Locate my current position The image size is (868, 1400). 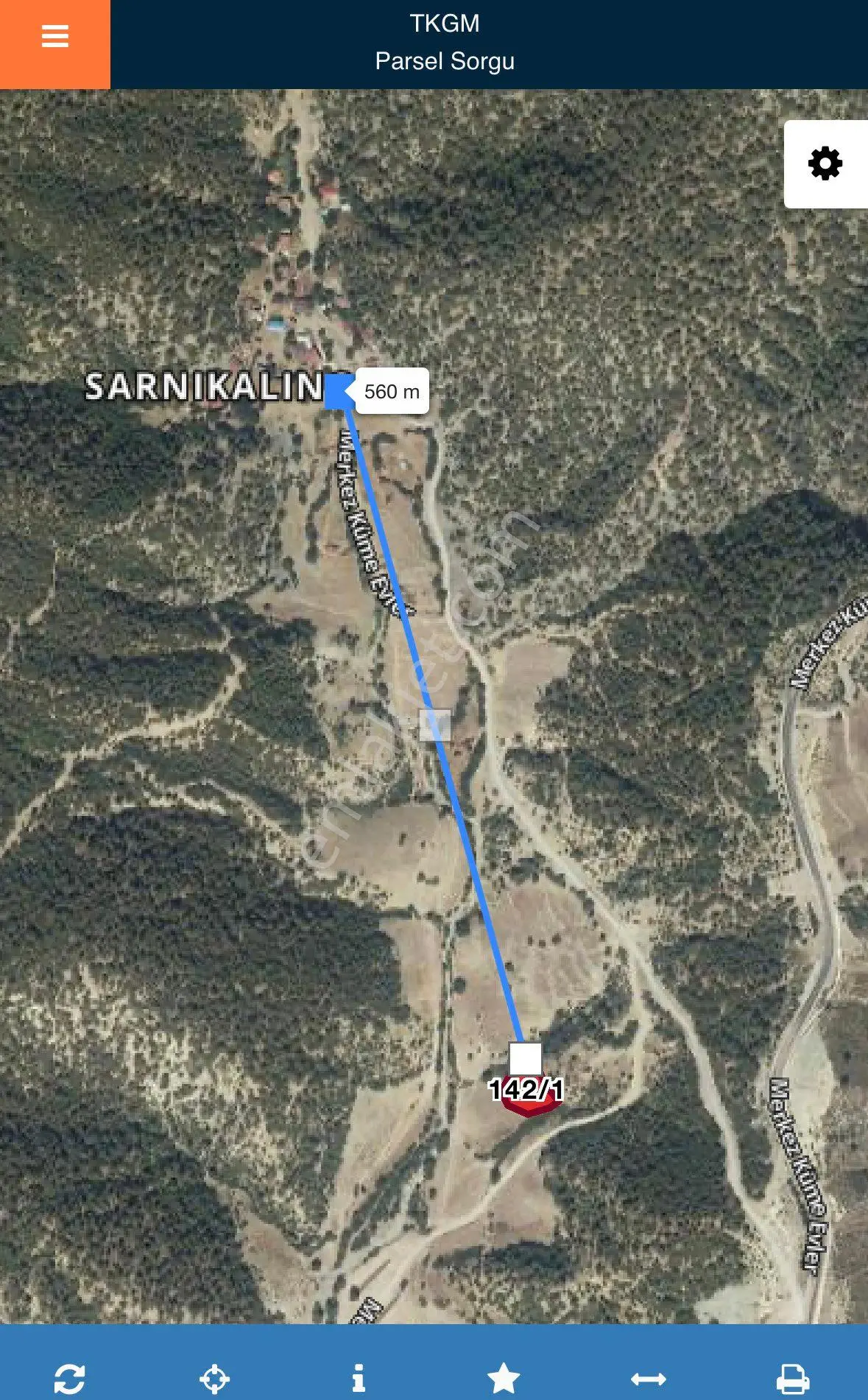214,1378
